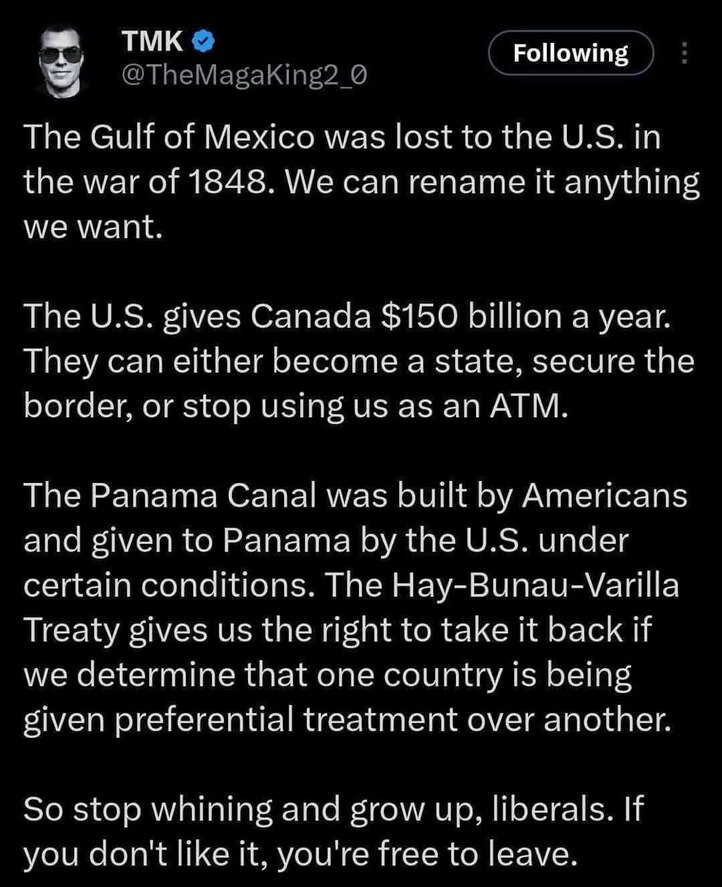722x887 pixels.
Task: Open TMK's profile picture
Action: tap(61, 55)
